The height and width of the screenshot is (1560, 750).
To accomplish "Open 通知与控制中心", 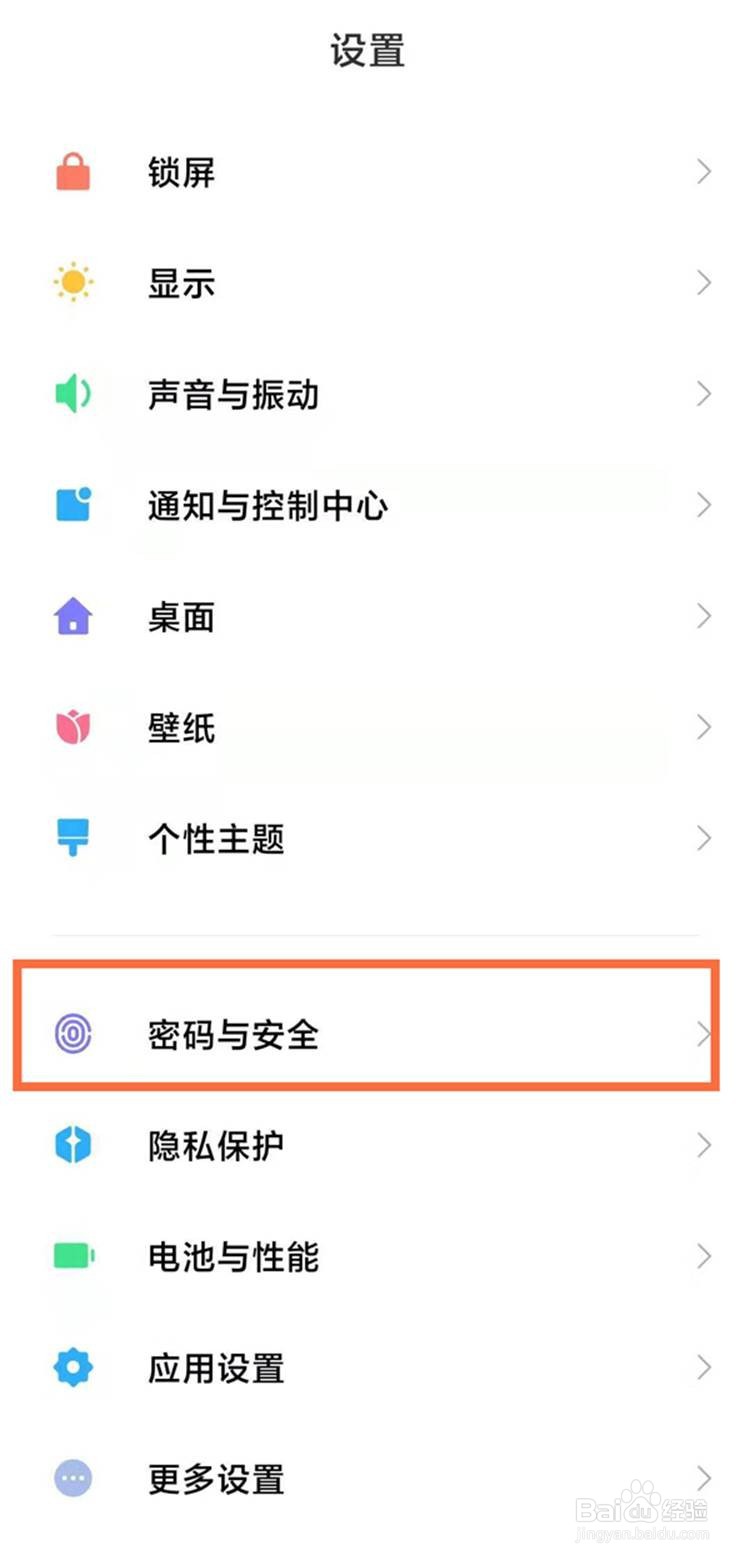I will [375, 506].
